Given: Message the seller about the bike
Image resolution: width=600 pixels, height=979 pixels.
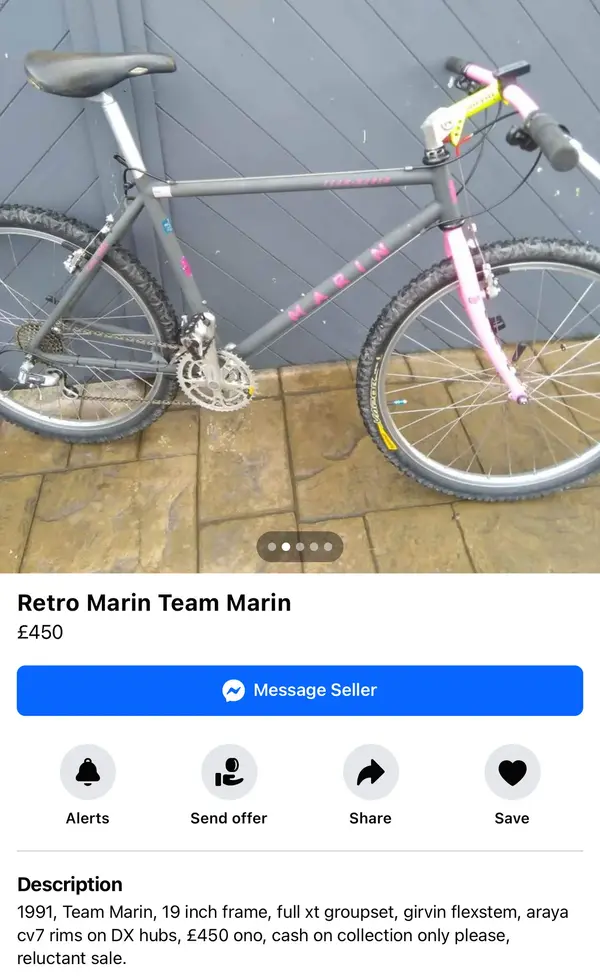Looking at the screenshot, I should pyautogui.click(x=300, y=690).
